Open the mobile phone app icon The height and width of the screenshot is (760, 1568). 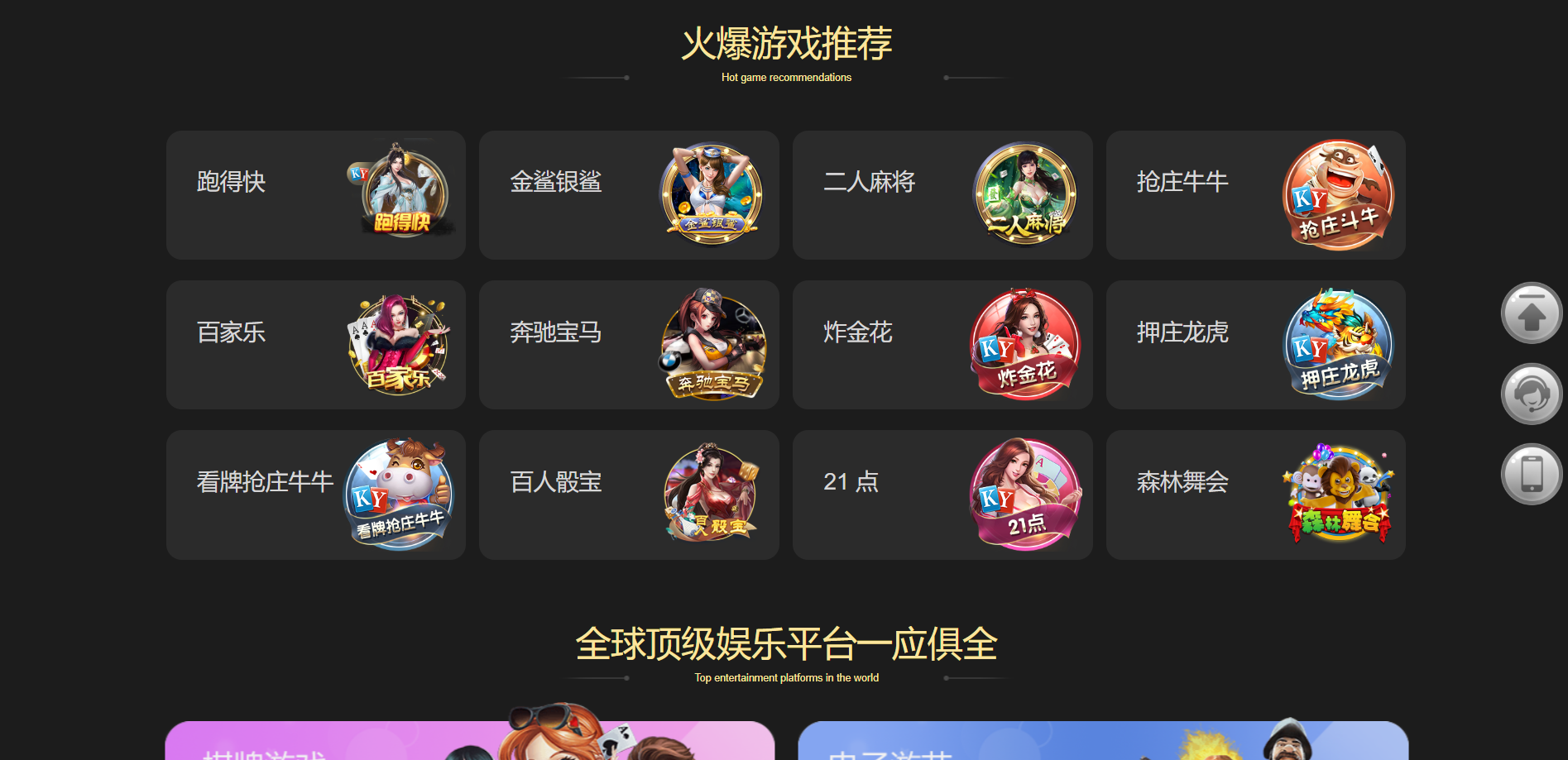click(x=1531, y=474)
